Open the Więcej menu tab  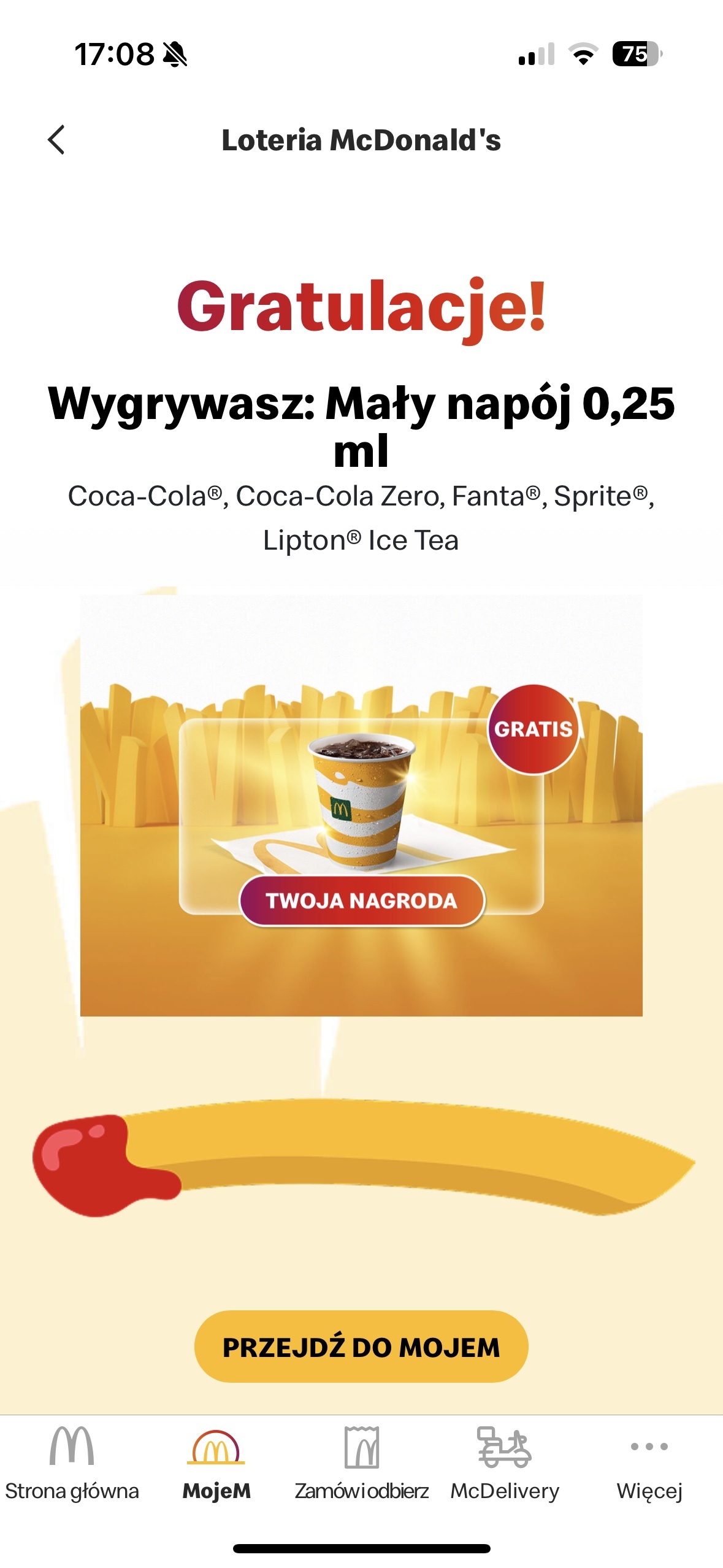pos(649,1462)
